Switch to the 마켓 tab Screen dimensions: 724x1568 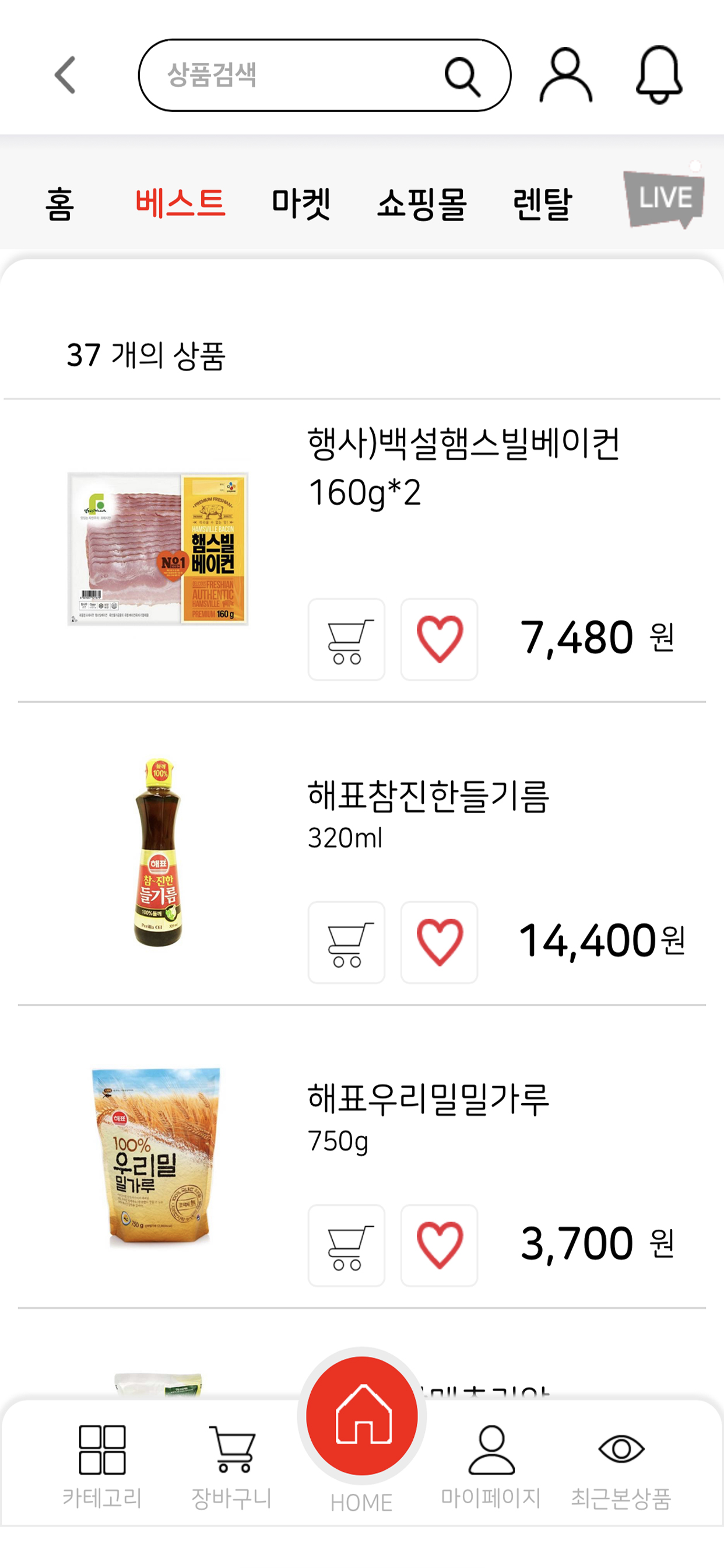[301, 204]
